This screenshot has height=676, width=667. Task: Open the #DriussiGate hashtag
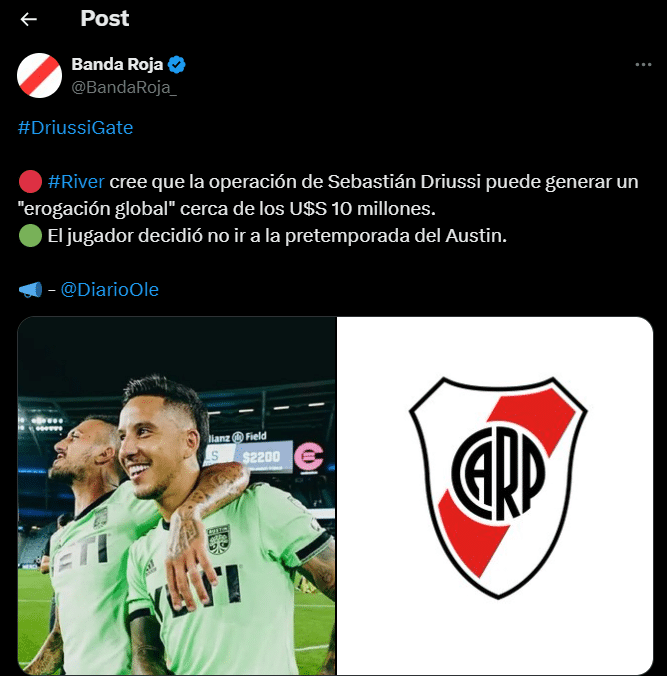(75, 128)
